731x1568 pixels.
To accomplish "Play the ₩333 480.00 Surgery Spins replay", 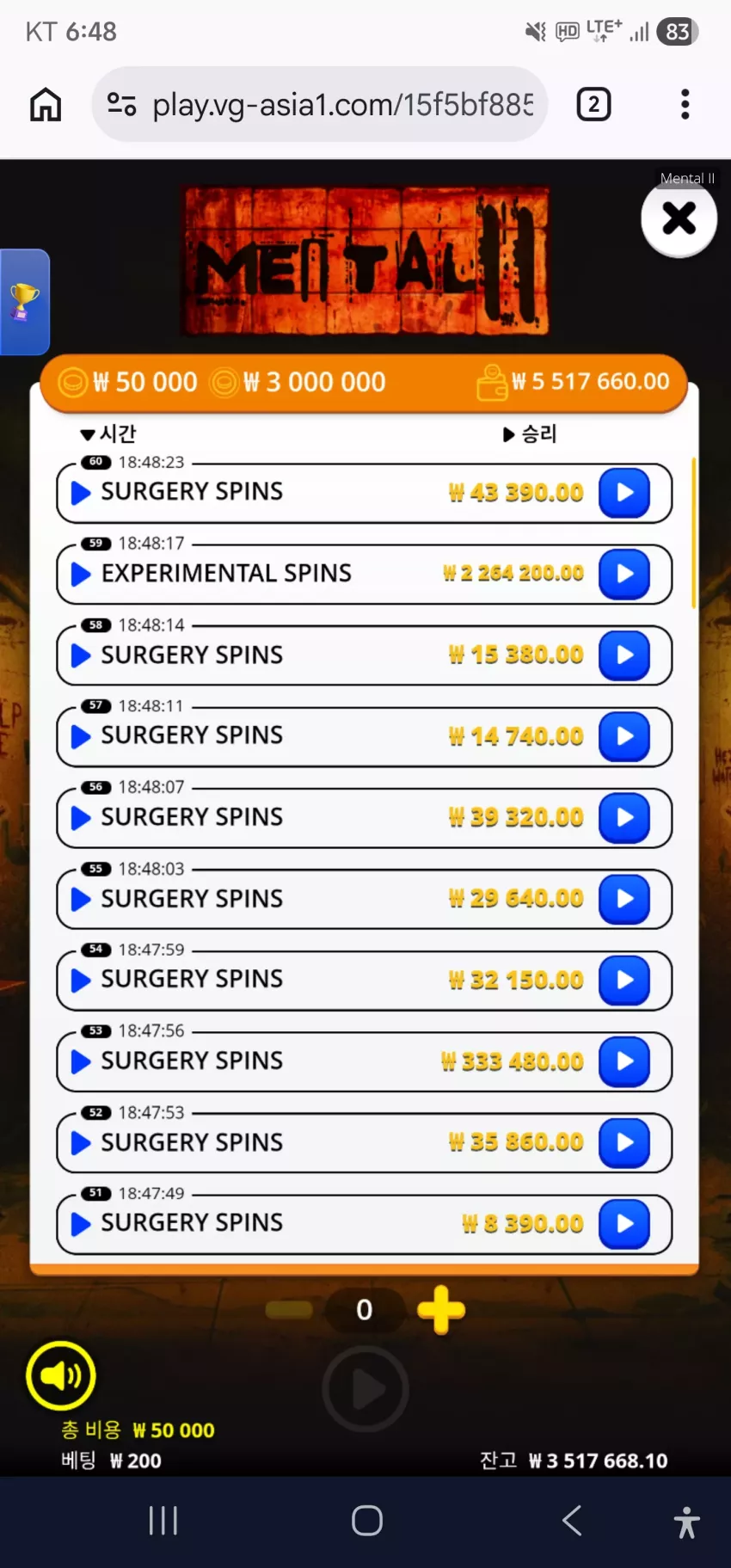I will (623, 1061).
